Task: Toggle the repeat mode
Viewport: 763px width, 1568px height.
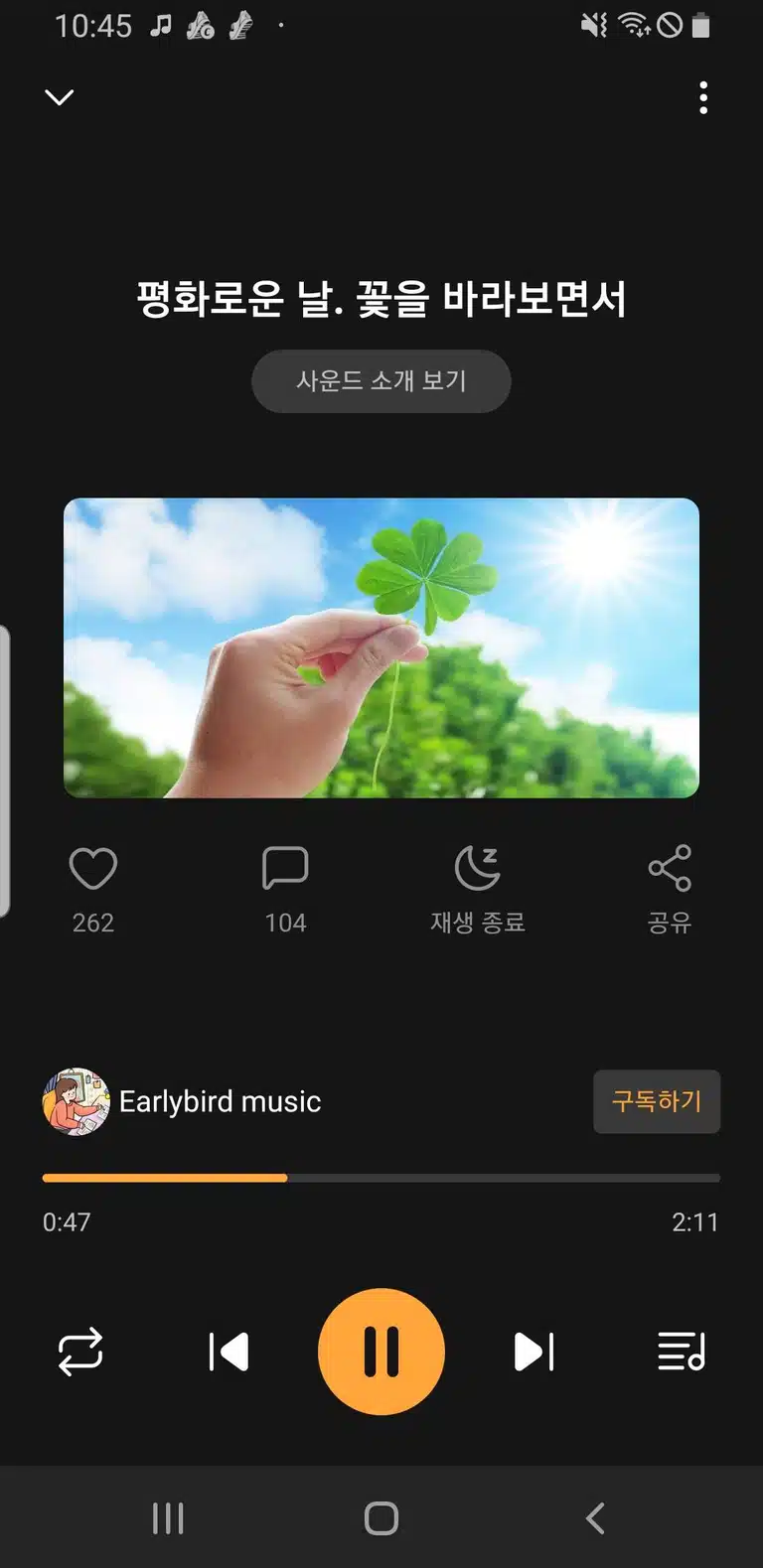Action: 80,1352
